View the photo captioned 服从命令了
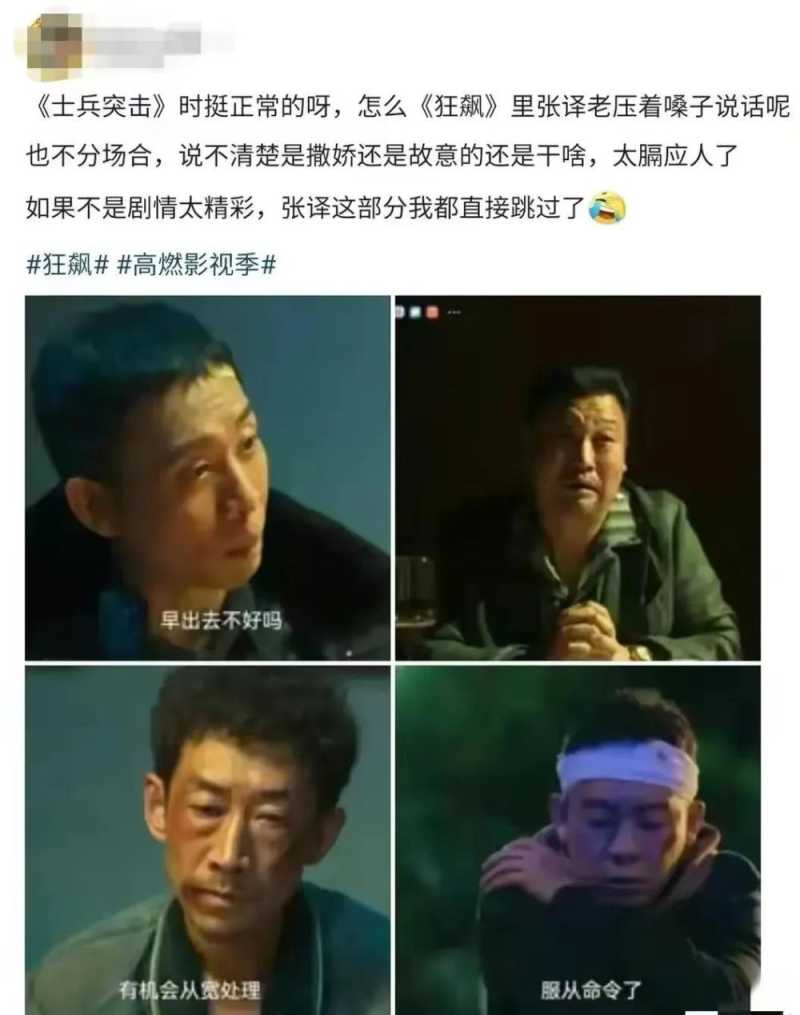The image size is (800, 1015). (578, 838)
